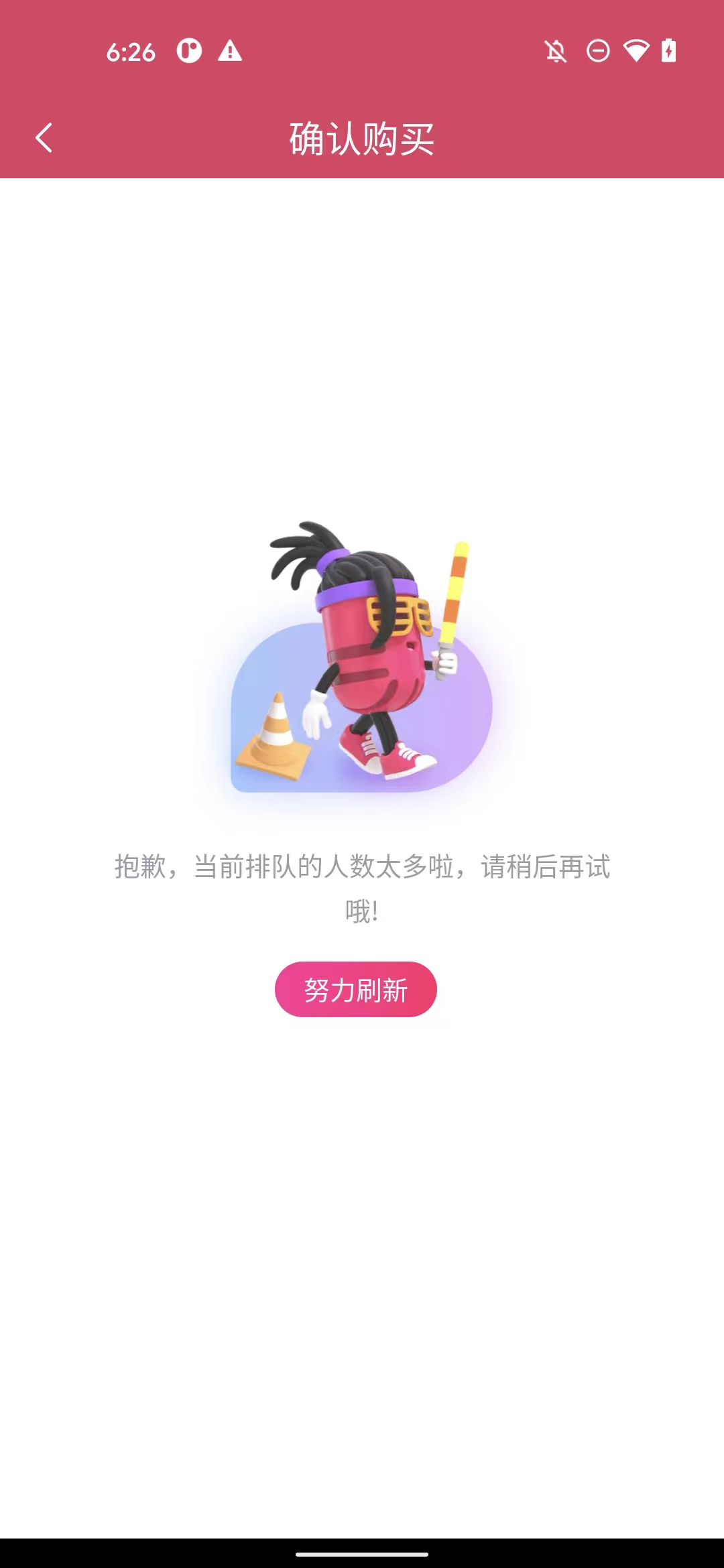Tap the 努力刷新 refresh button
Viewport: 724px width, 1568px height.
355,989
